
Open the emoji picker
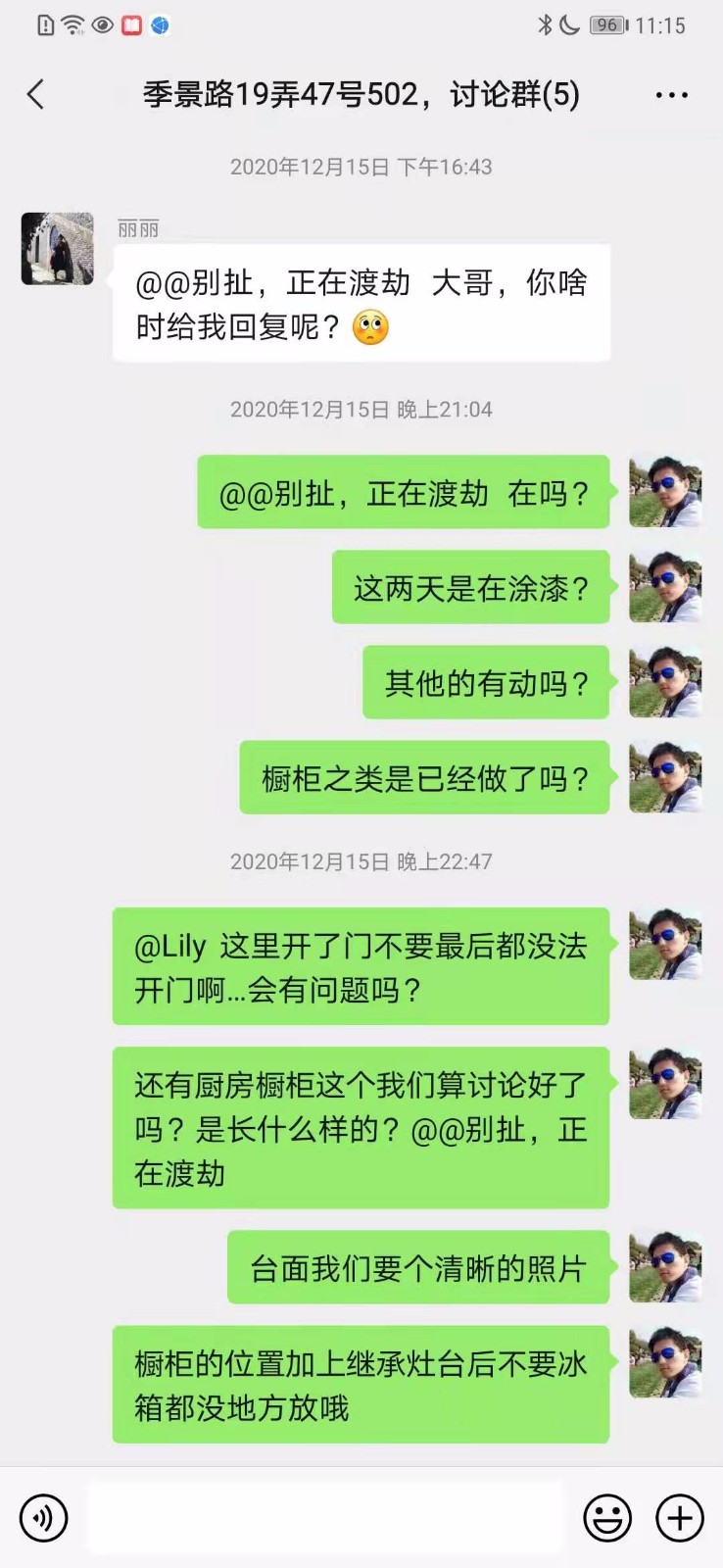pos(607,1518)
